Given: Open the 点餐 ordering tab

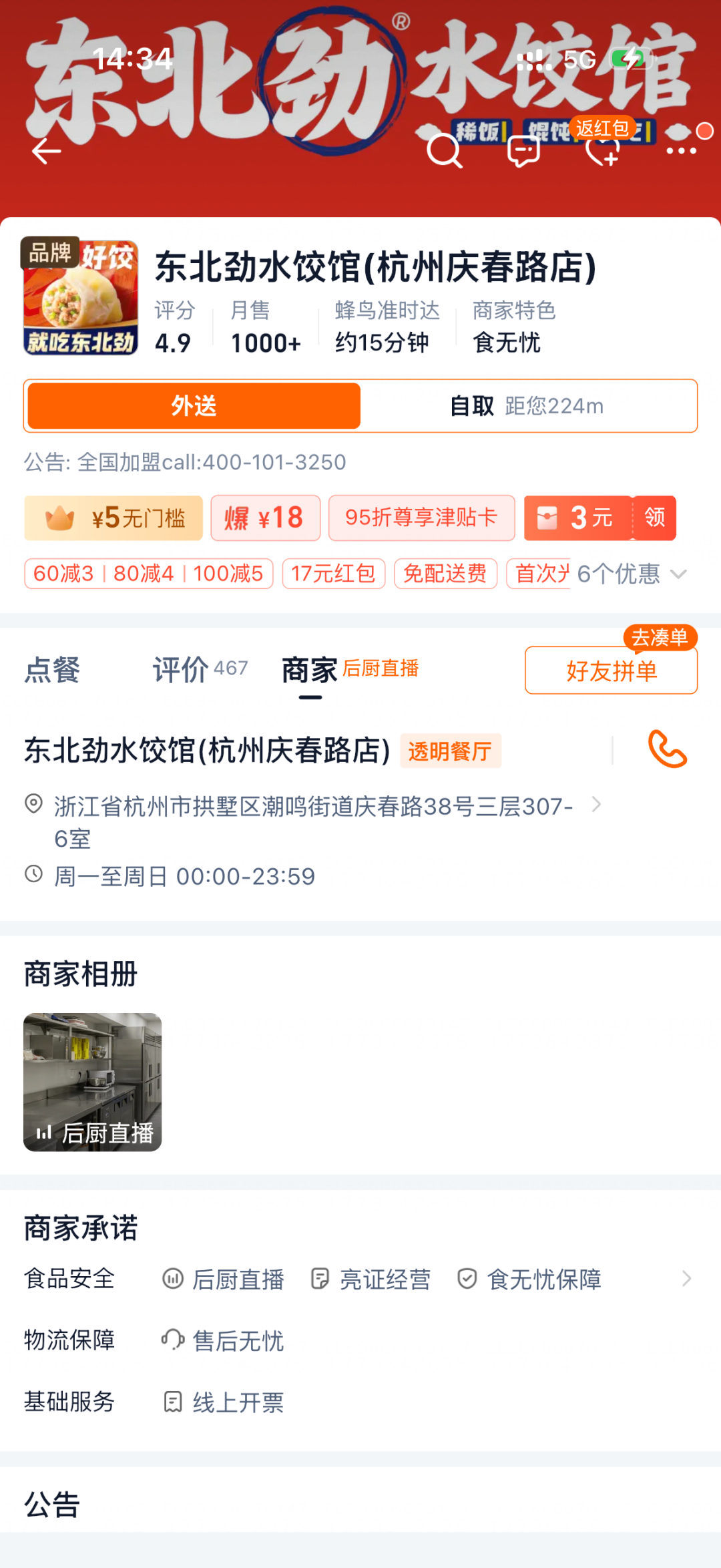Looking at the screenshot, I should 51,670.
